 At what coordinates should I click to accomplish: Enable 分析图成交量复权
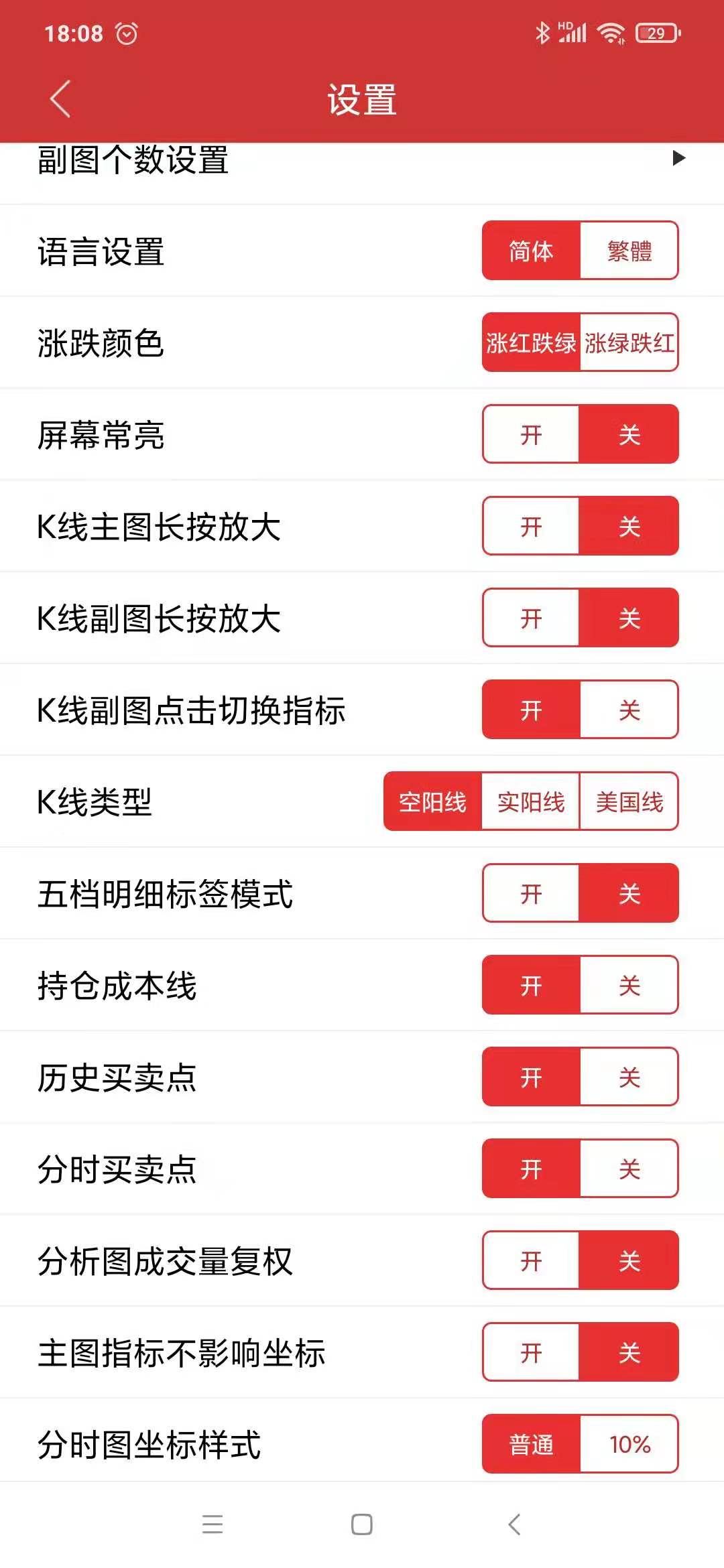531,1260
